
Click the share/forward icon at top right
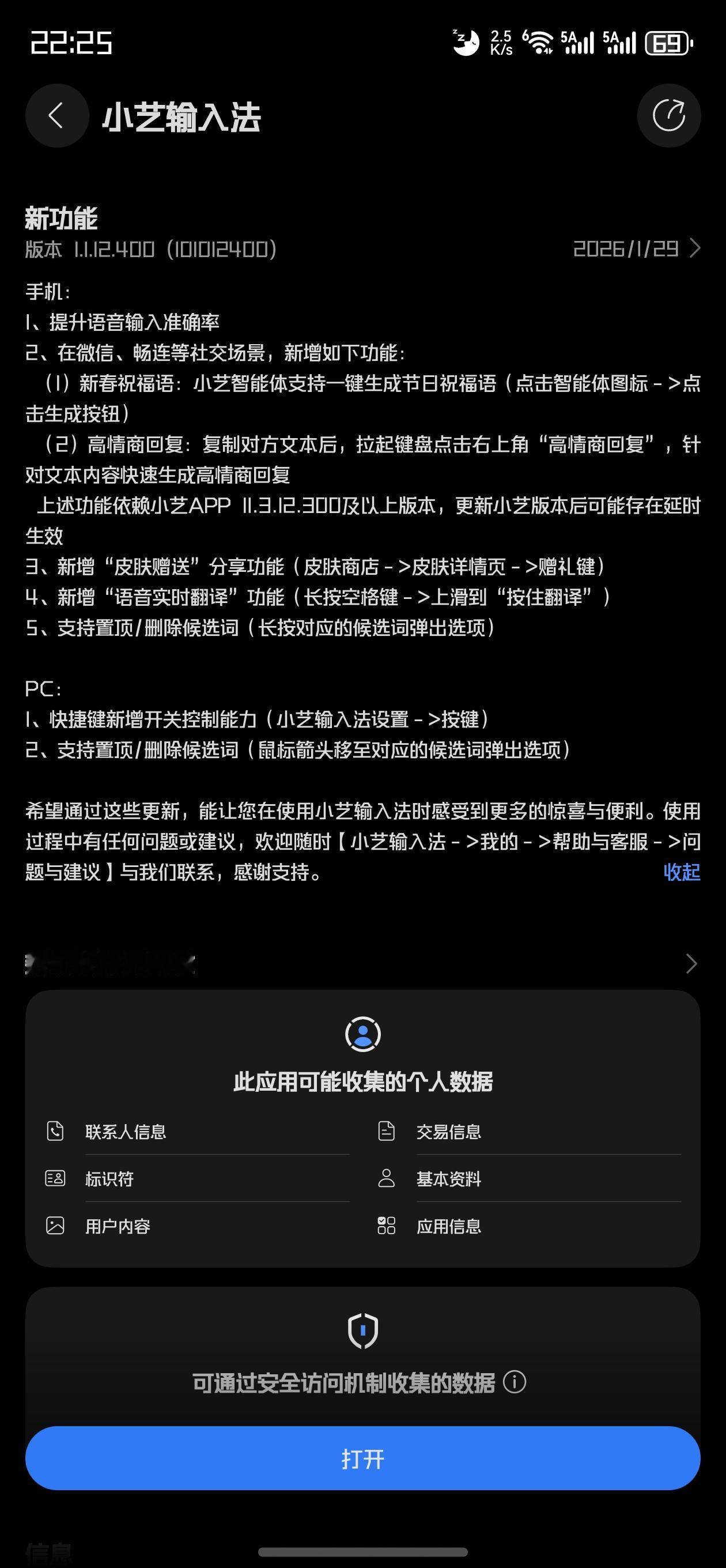(x=670, y=116)
